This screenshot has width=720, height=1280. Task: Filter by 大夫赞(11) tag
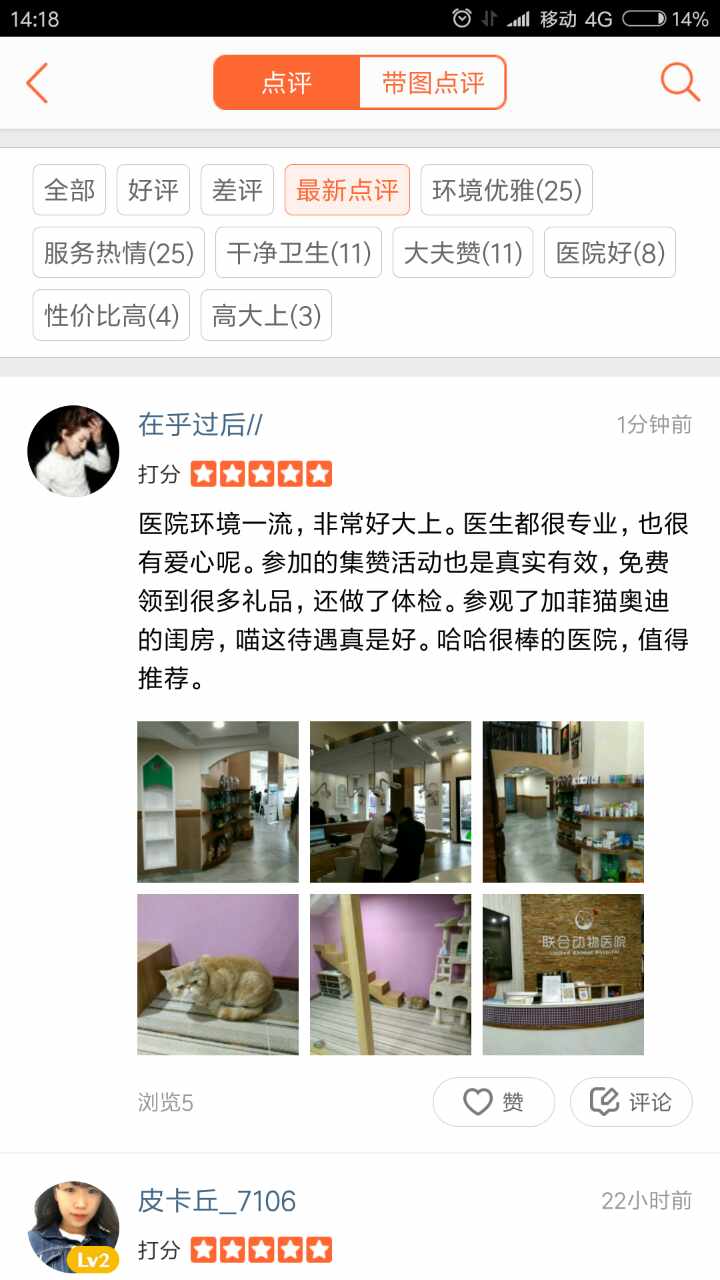pyautogui.click(x=462, y=253)
